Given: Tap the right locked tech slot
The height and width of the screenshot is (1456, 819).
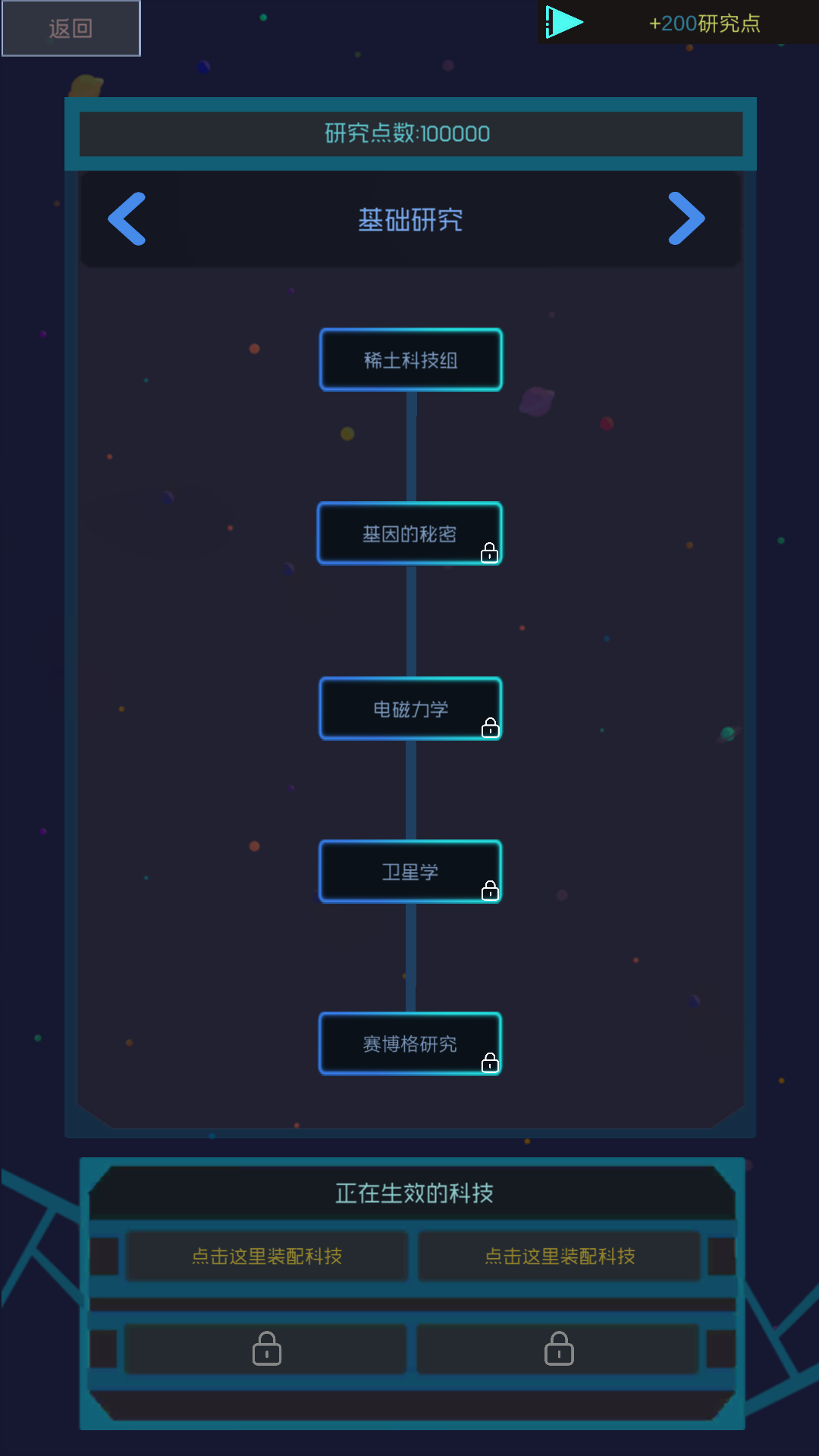Looking at the screenshot, I should tap(559, 1349).
